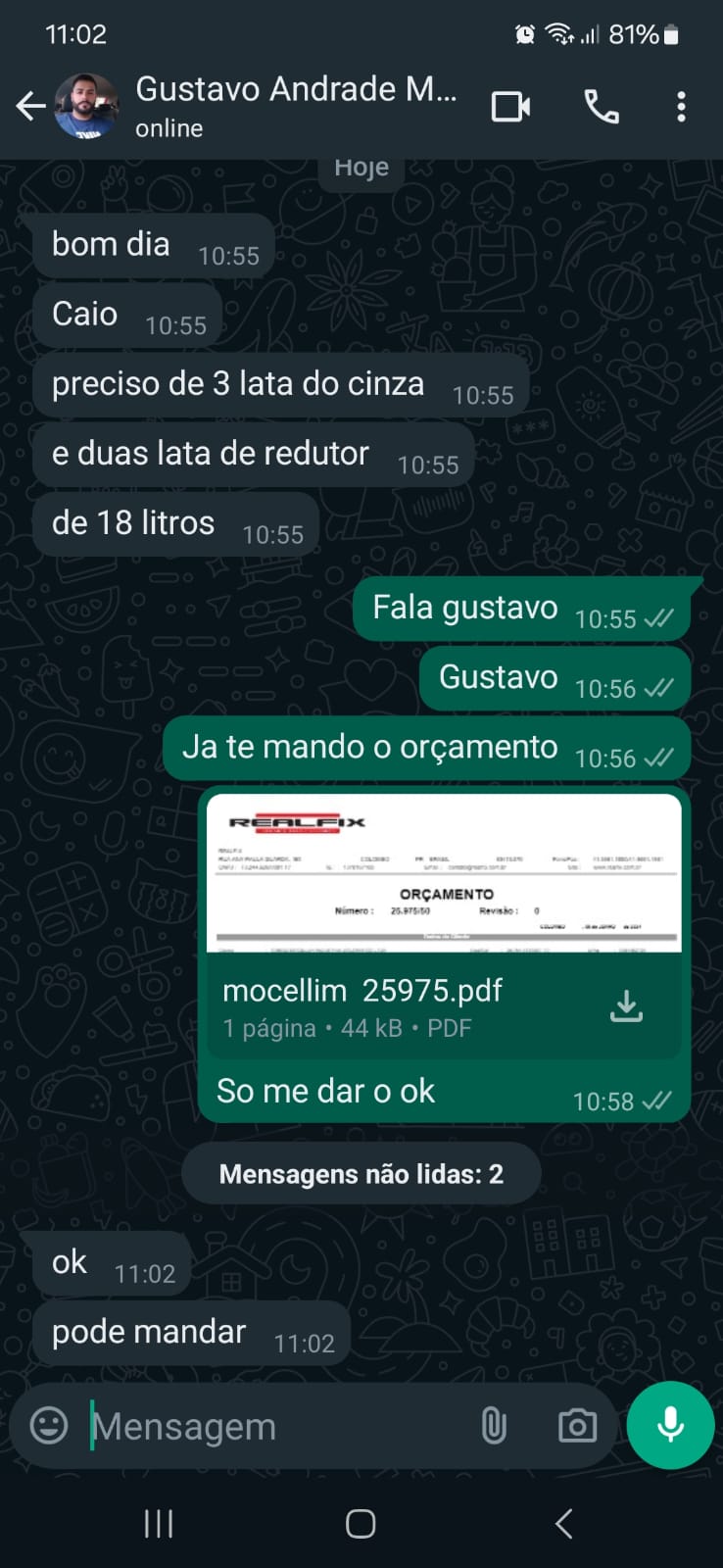Open the three-dot overflow menu
The image size is (723, 1568).
point(681,106)
